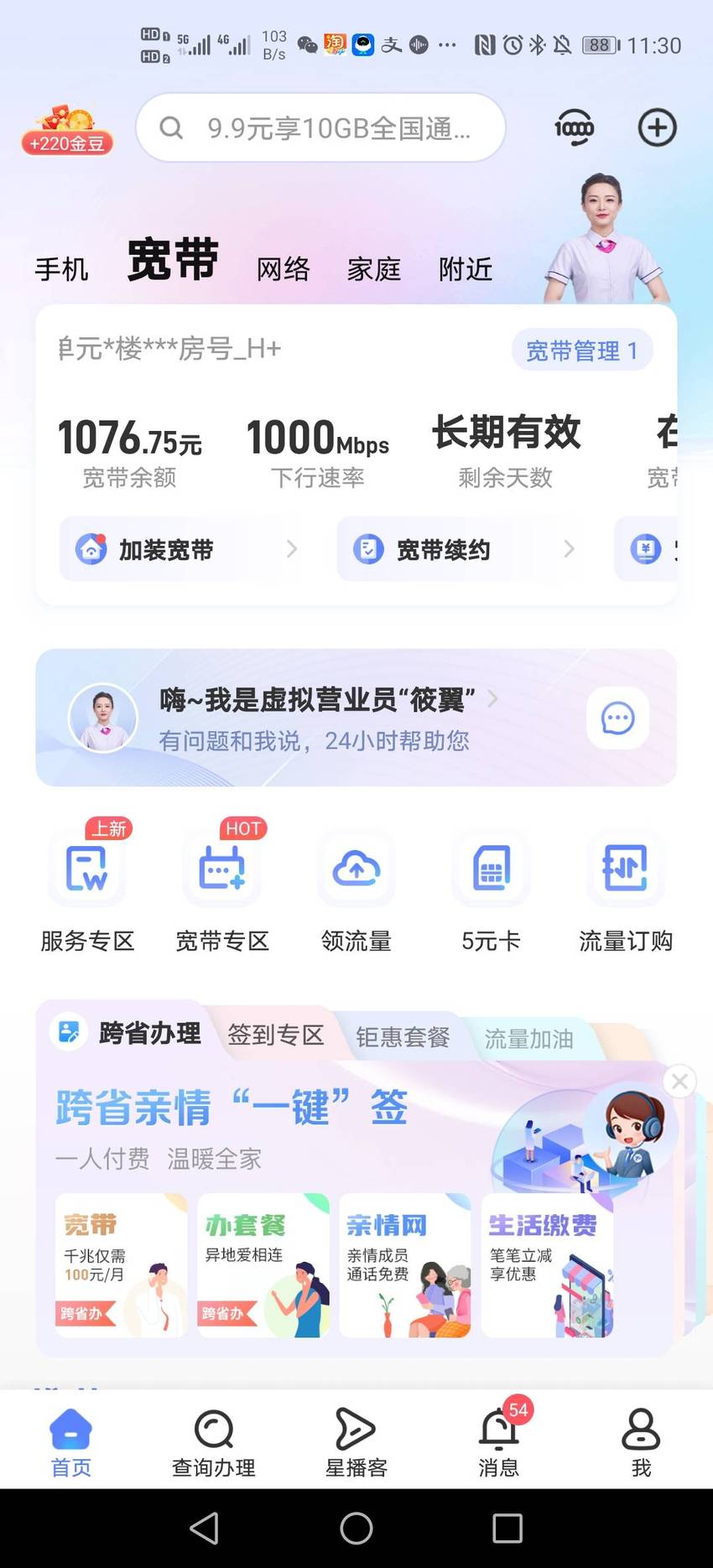Switch to the 签到专区 tab
This screenshot has width=713, height=1568.
[x=276, y=1035]
